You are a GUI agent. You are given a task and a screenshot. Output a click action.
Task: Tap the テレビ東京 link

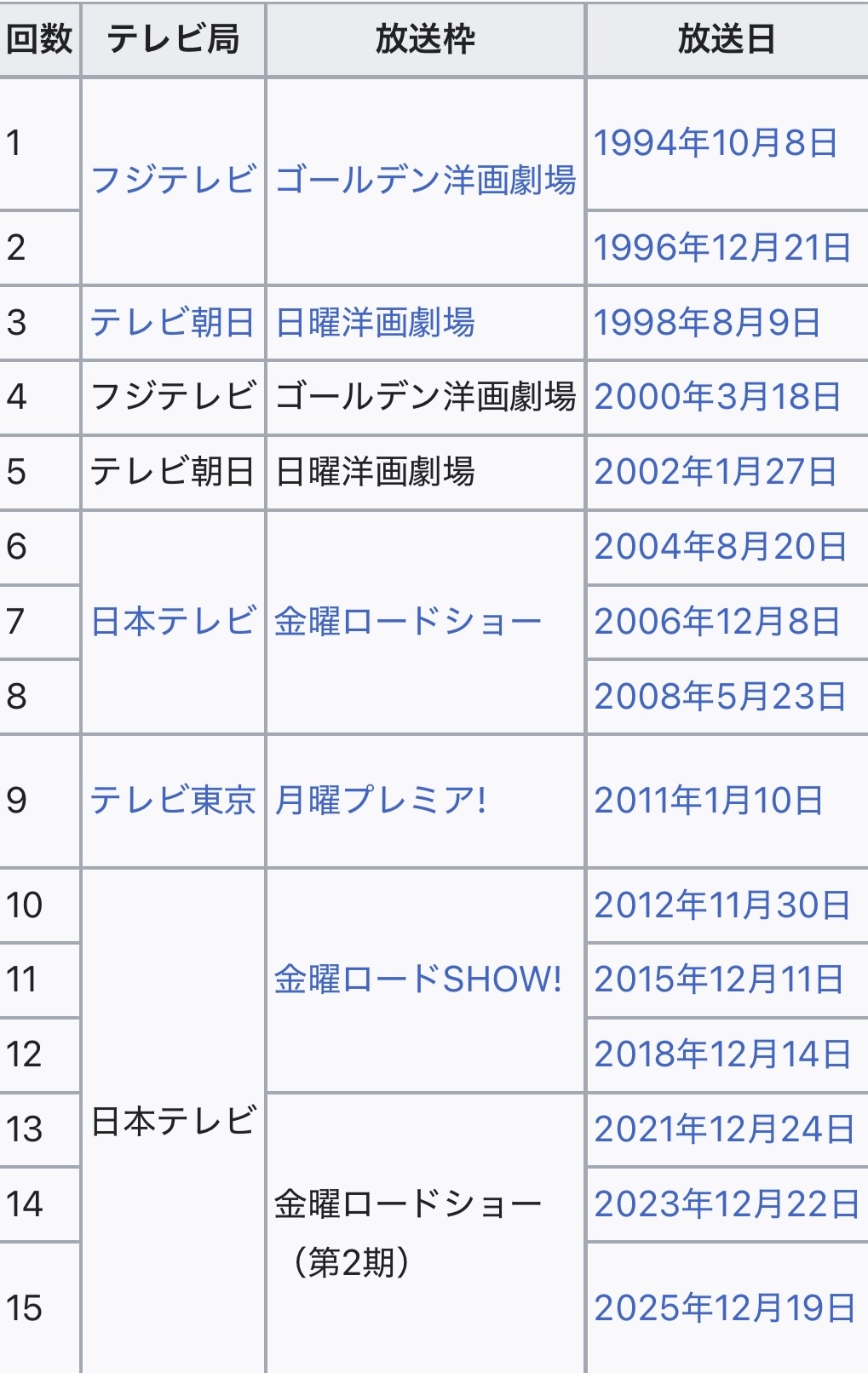(x=173, y=800)
